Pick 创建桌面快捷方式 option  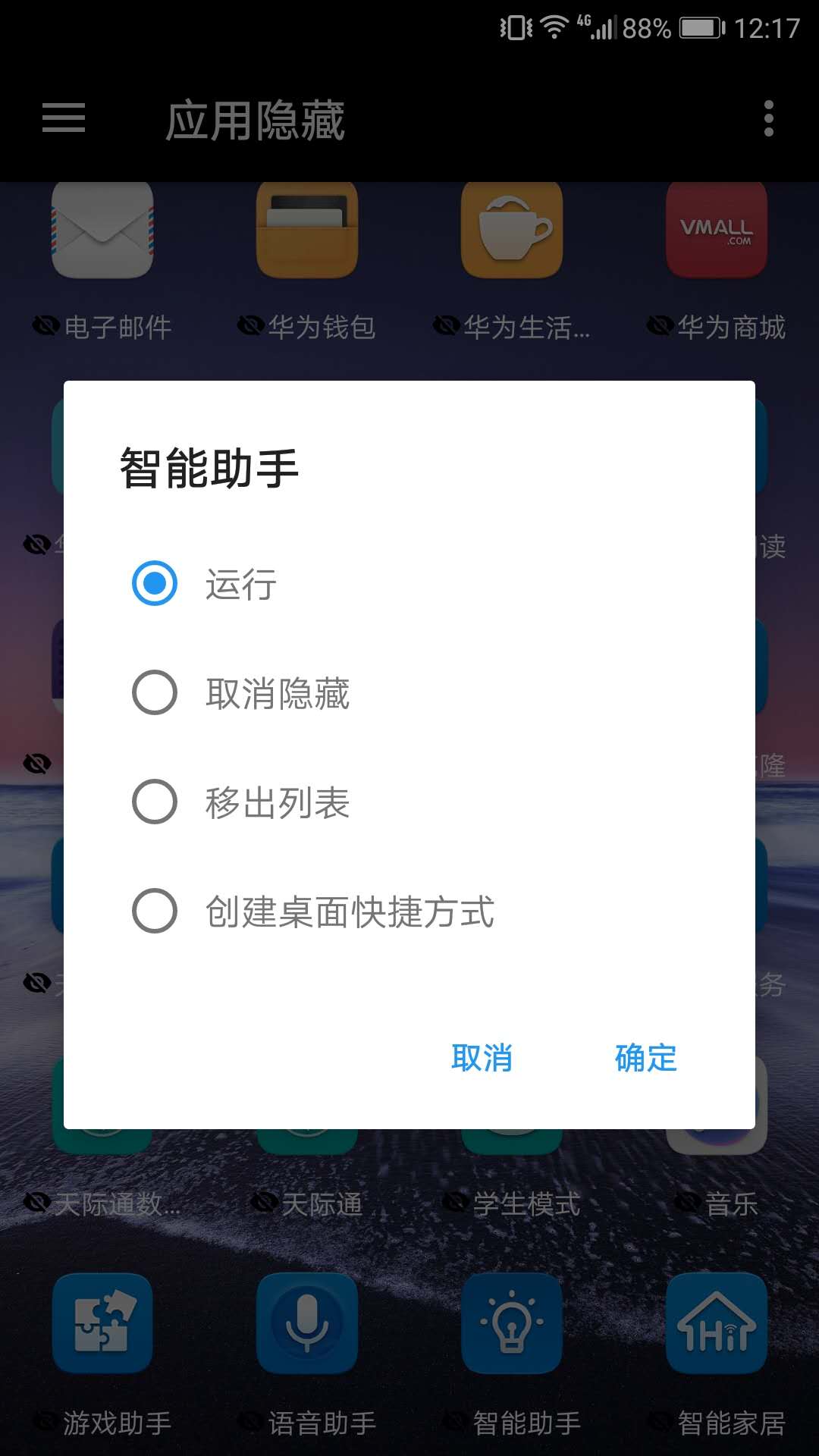tap(155, 911)
